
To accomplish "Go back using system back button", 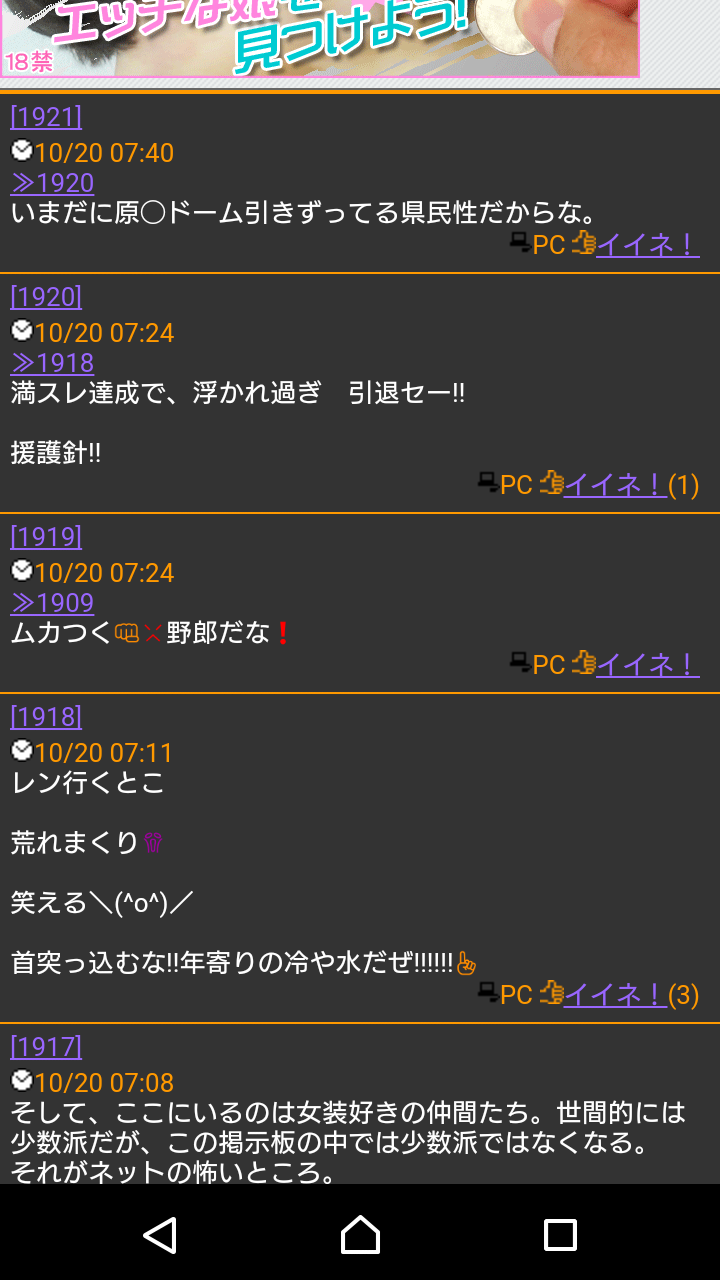I will [160, 1235].
